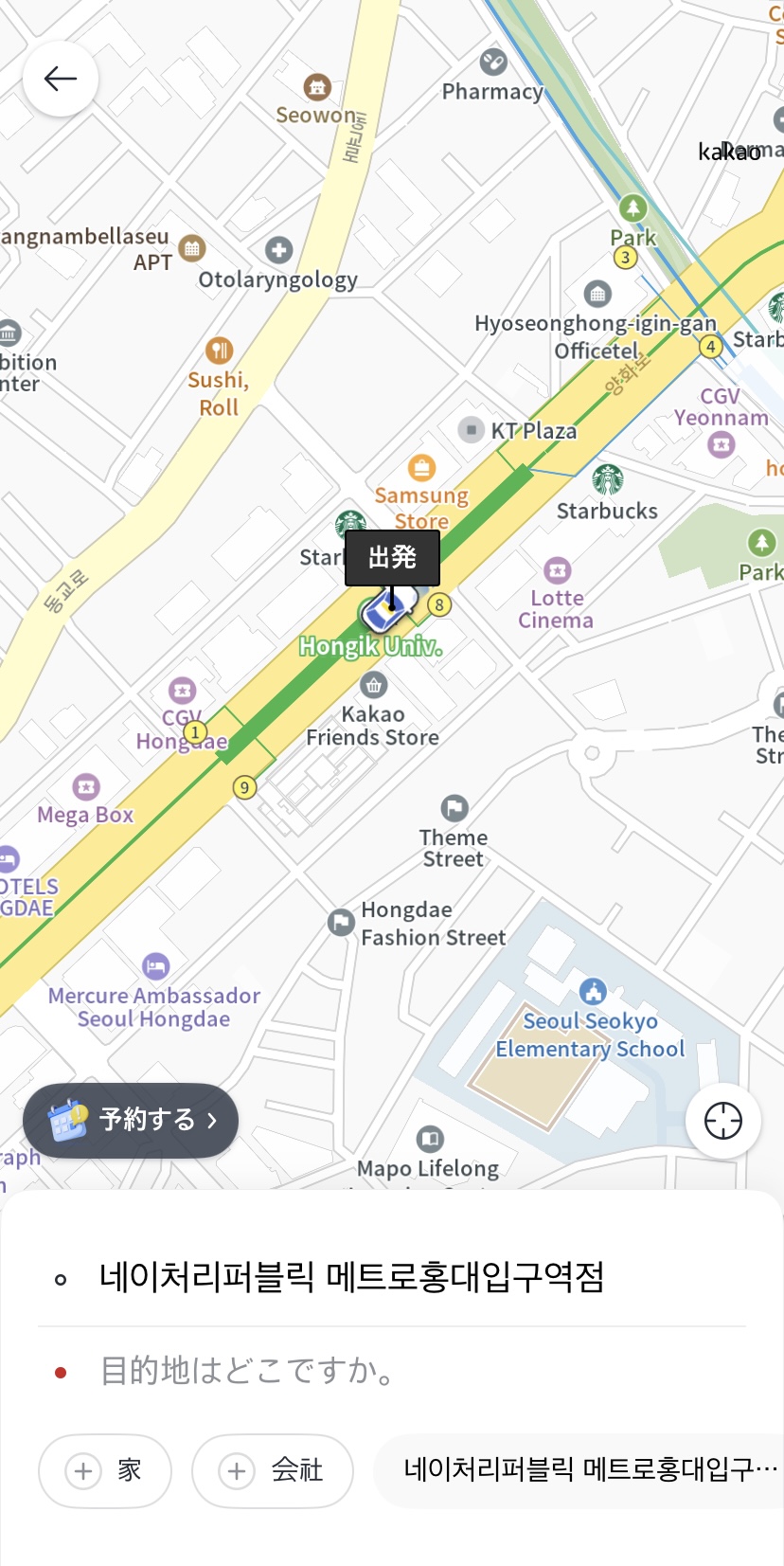
Task: Recenter map to current location
Action: [x=722, y=1121]
